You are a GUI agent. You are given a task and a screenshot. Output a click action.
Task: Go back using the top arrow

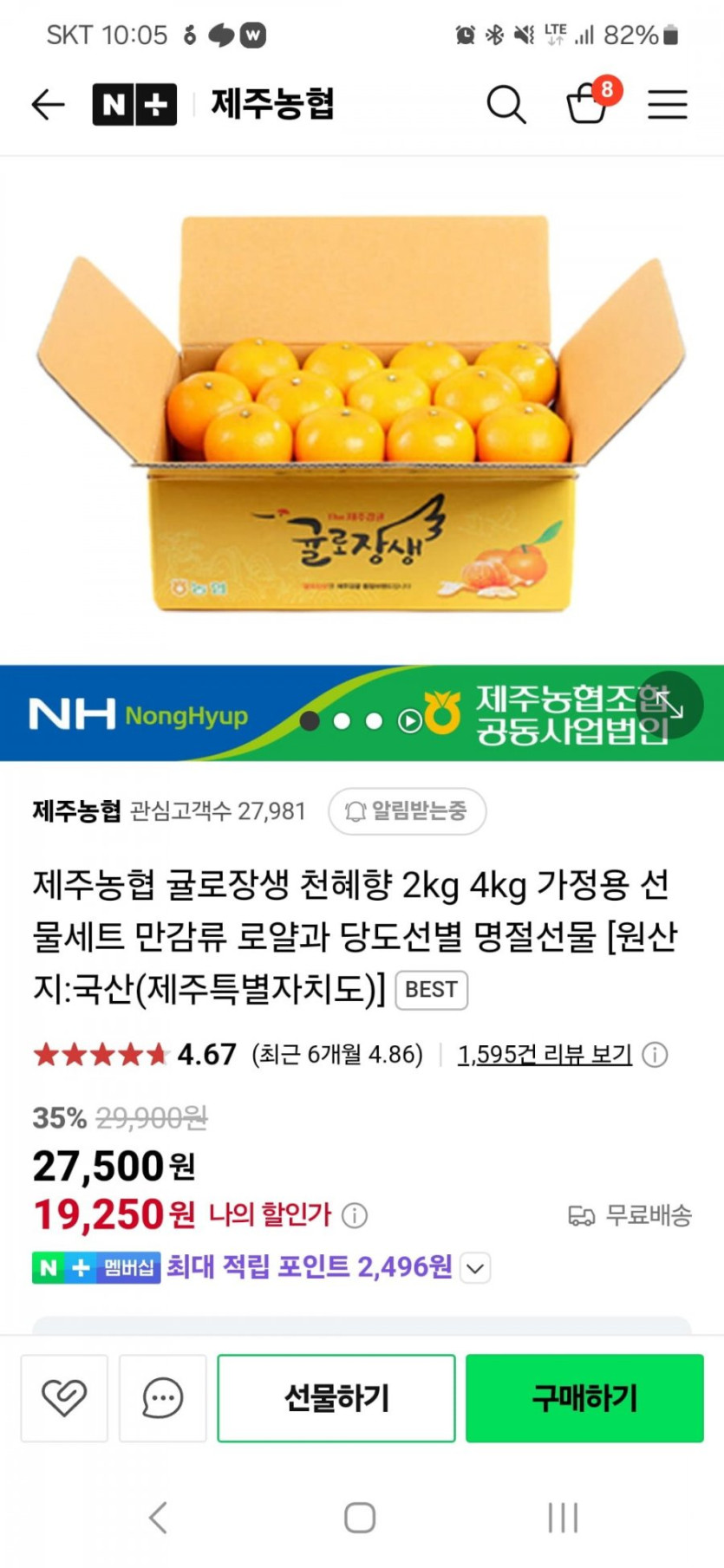[48, 105]
